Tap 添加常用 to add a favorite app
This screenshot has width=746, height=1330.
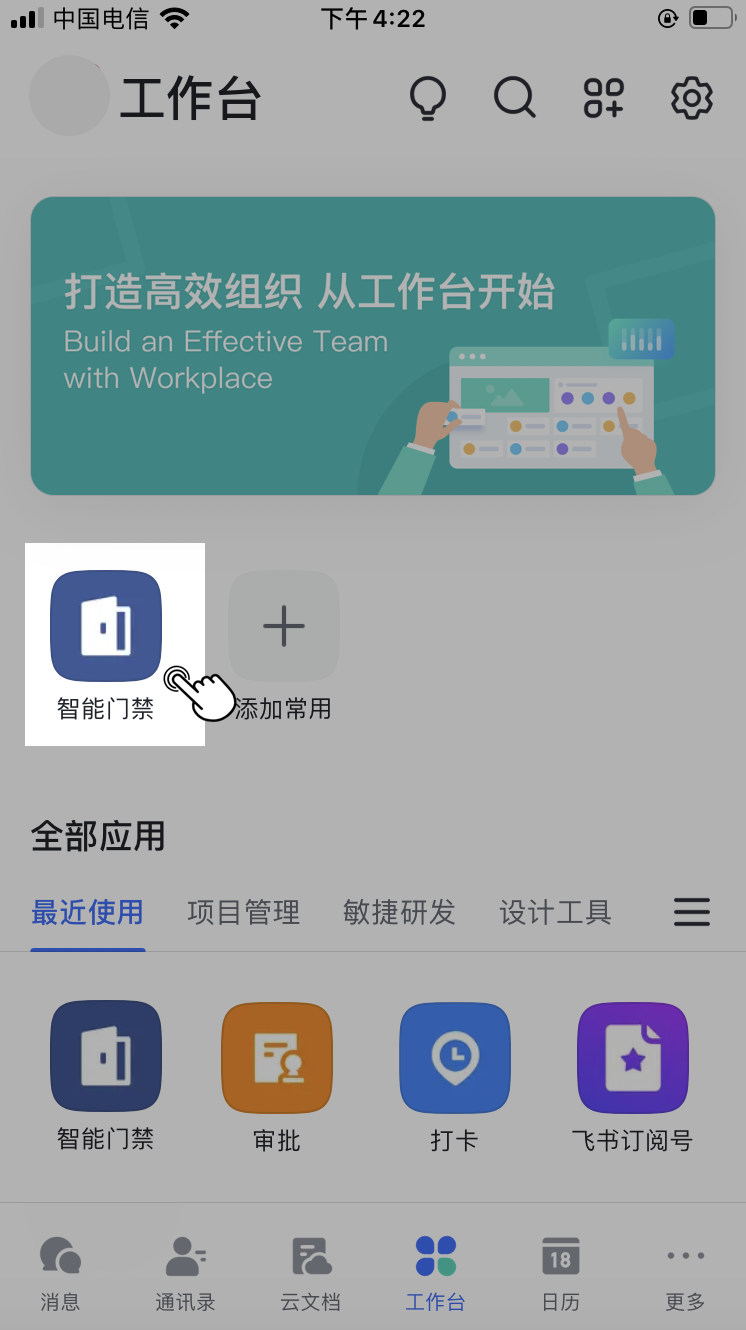[x=283, y=626]
